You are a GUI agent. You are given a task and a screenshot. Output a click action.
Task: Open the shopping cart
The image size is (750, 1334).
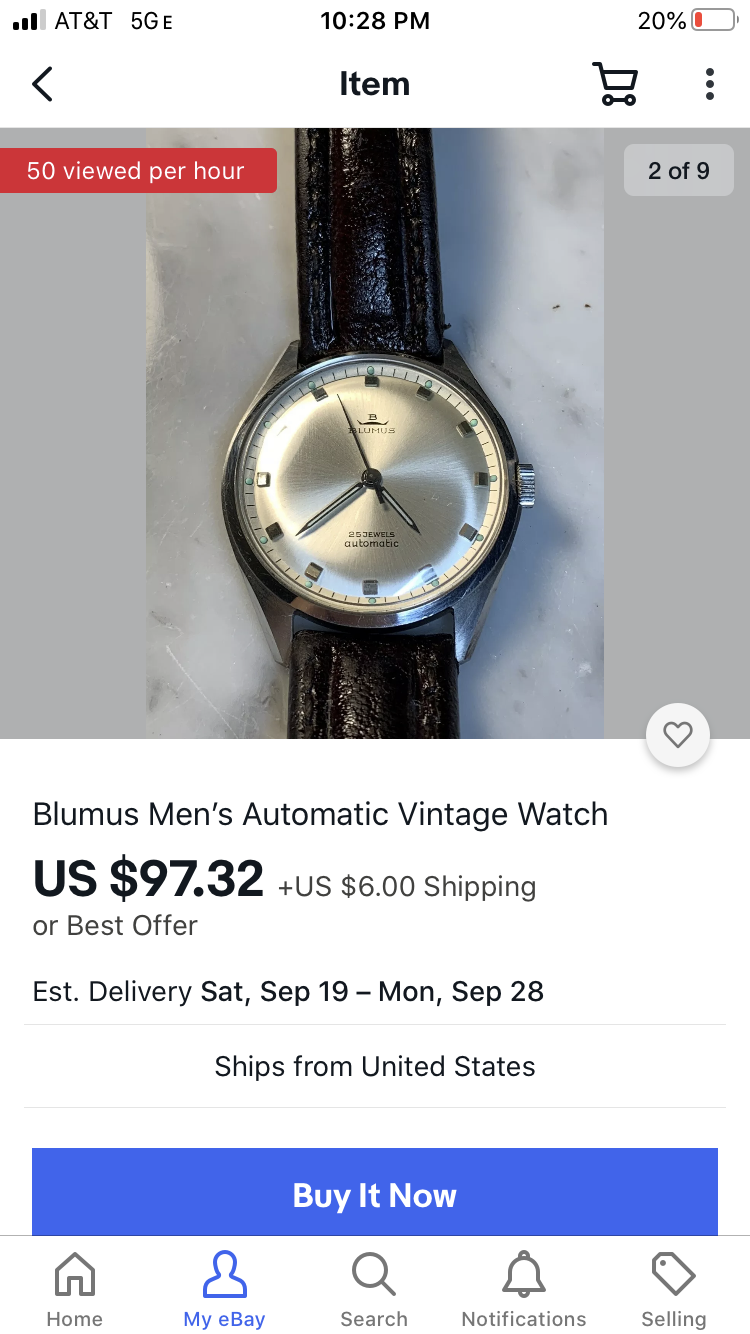click(614, 84)
